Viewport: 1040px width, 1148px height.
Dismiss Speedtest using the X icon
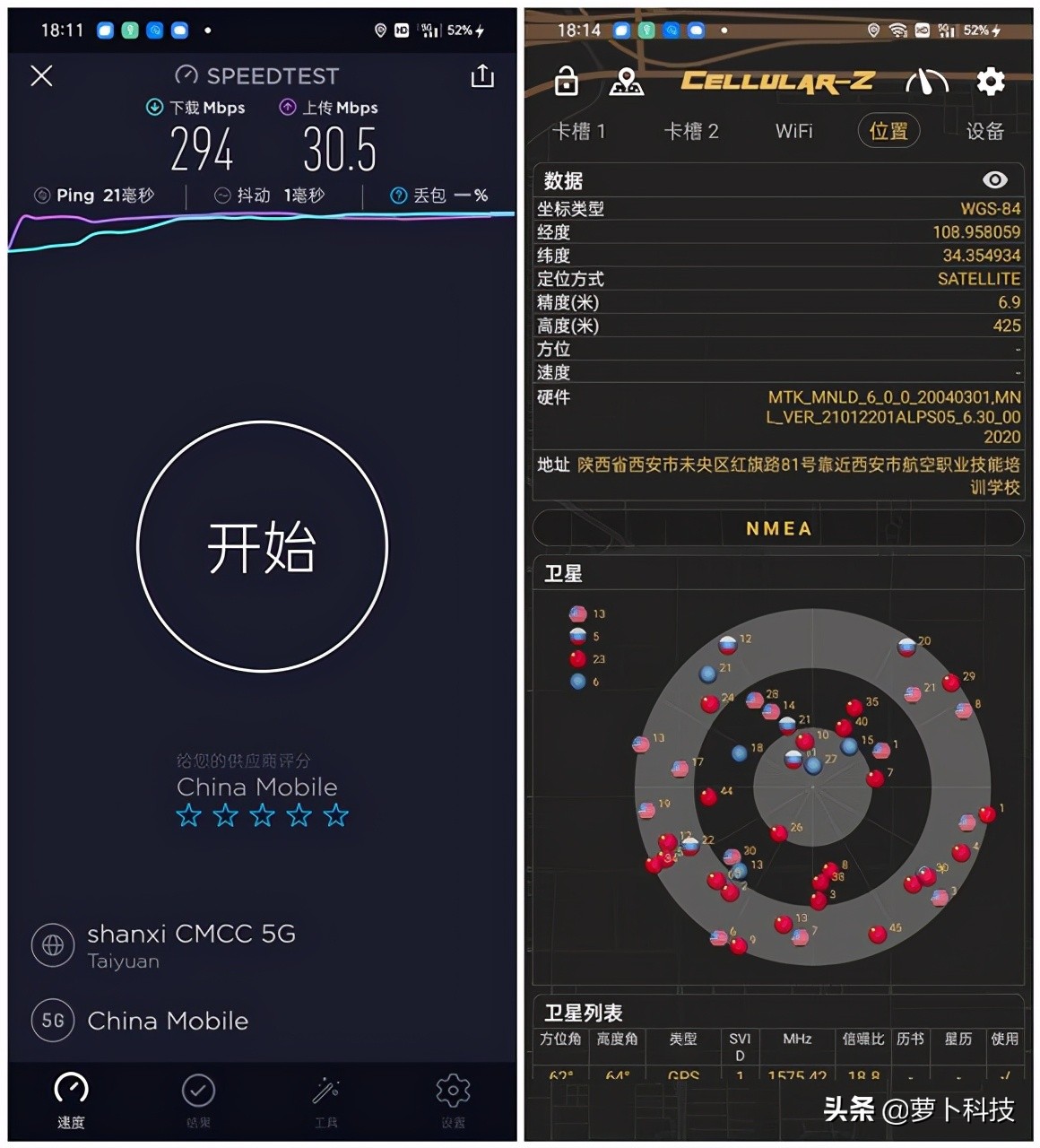point(40,76)
